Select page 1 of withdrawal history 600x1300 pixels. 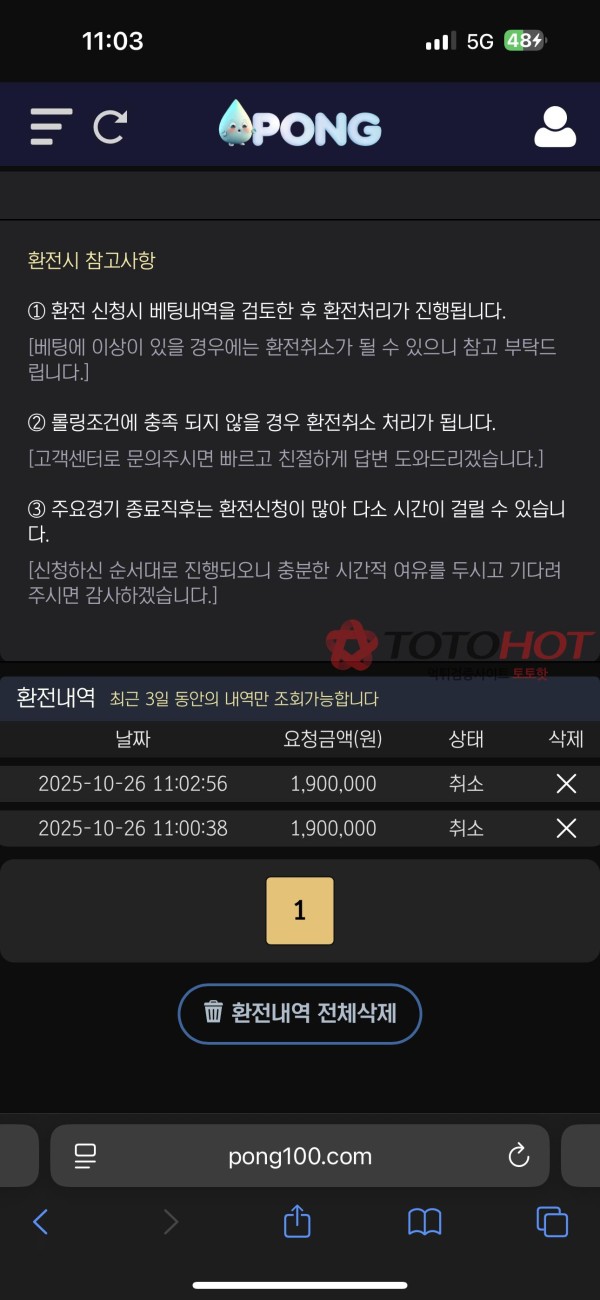(x=300, y=910)
